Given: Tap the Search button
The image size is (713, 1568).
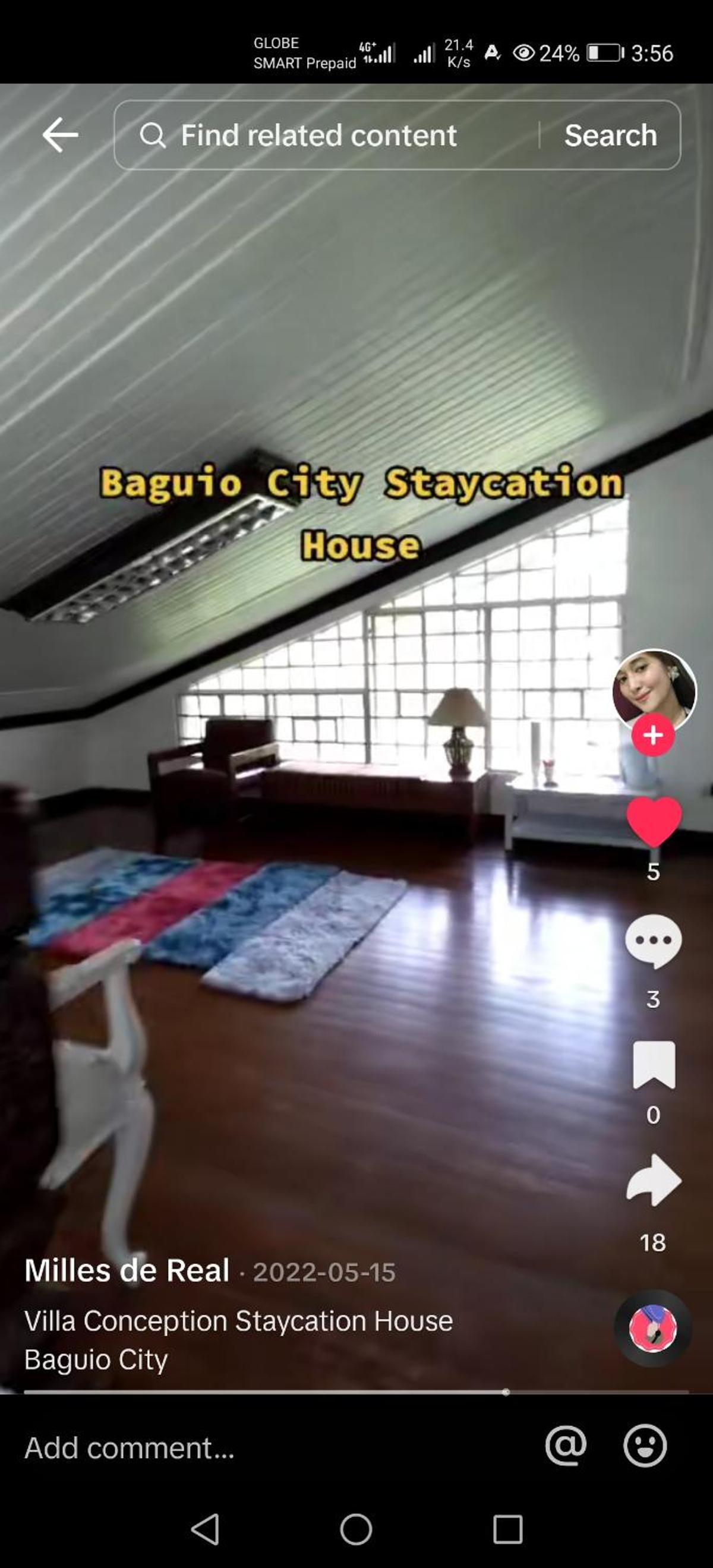Looking at the screenshot, I should click(x=610, y=135).
